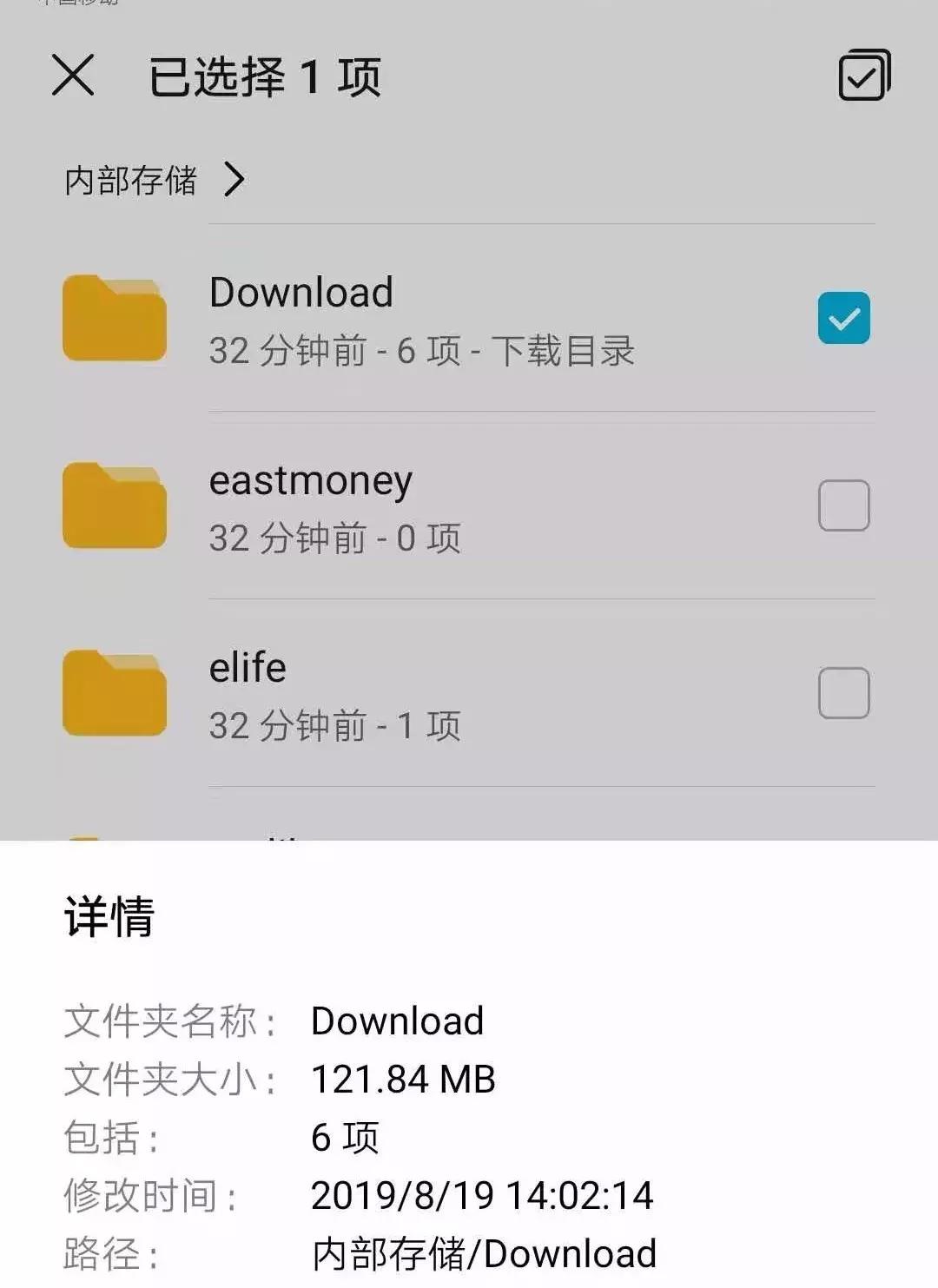Open the elife folder icon
Screen dimensions: 938x1288
(114, 693)
